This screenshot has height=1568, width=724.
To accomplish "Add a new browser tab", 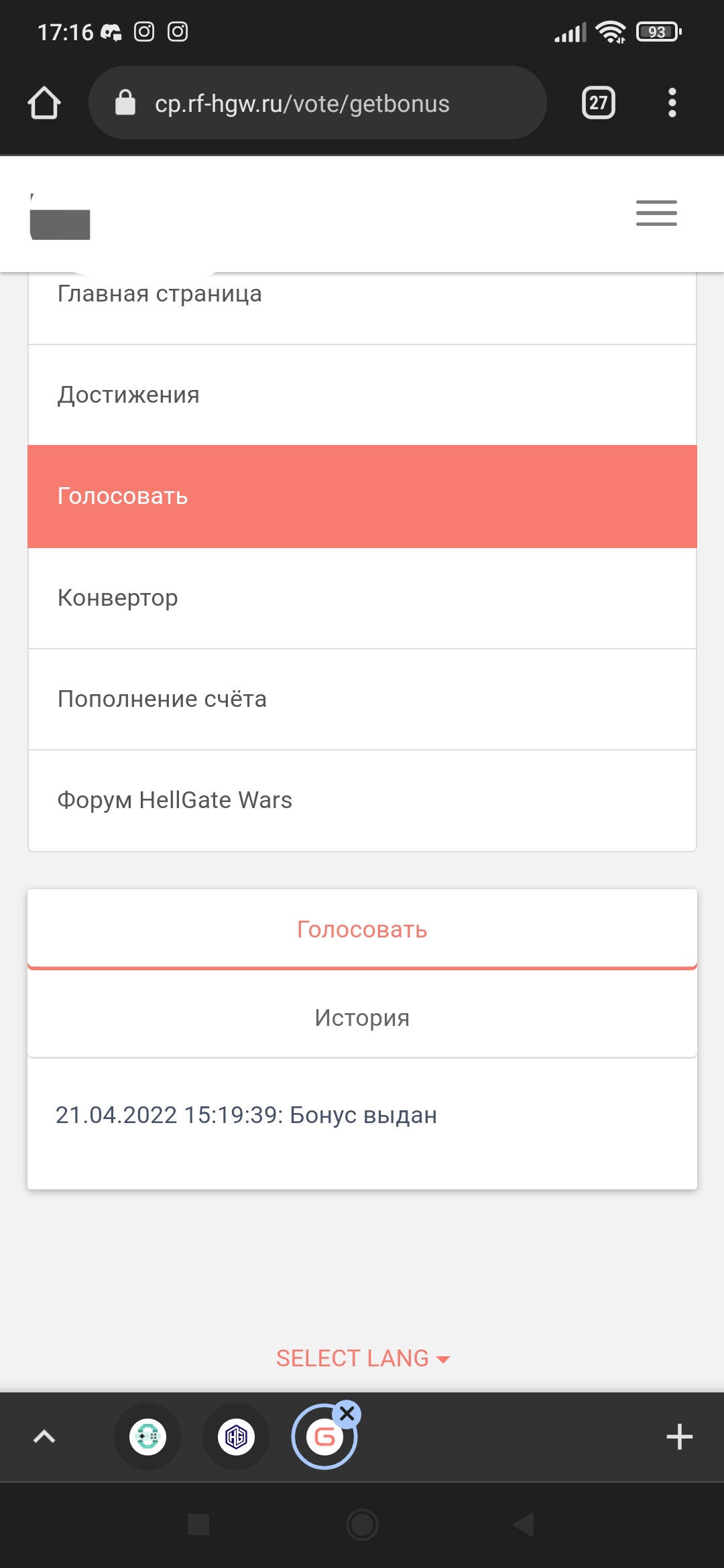I will click(679, 1437).
